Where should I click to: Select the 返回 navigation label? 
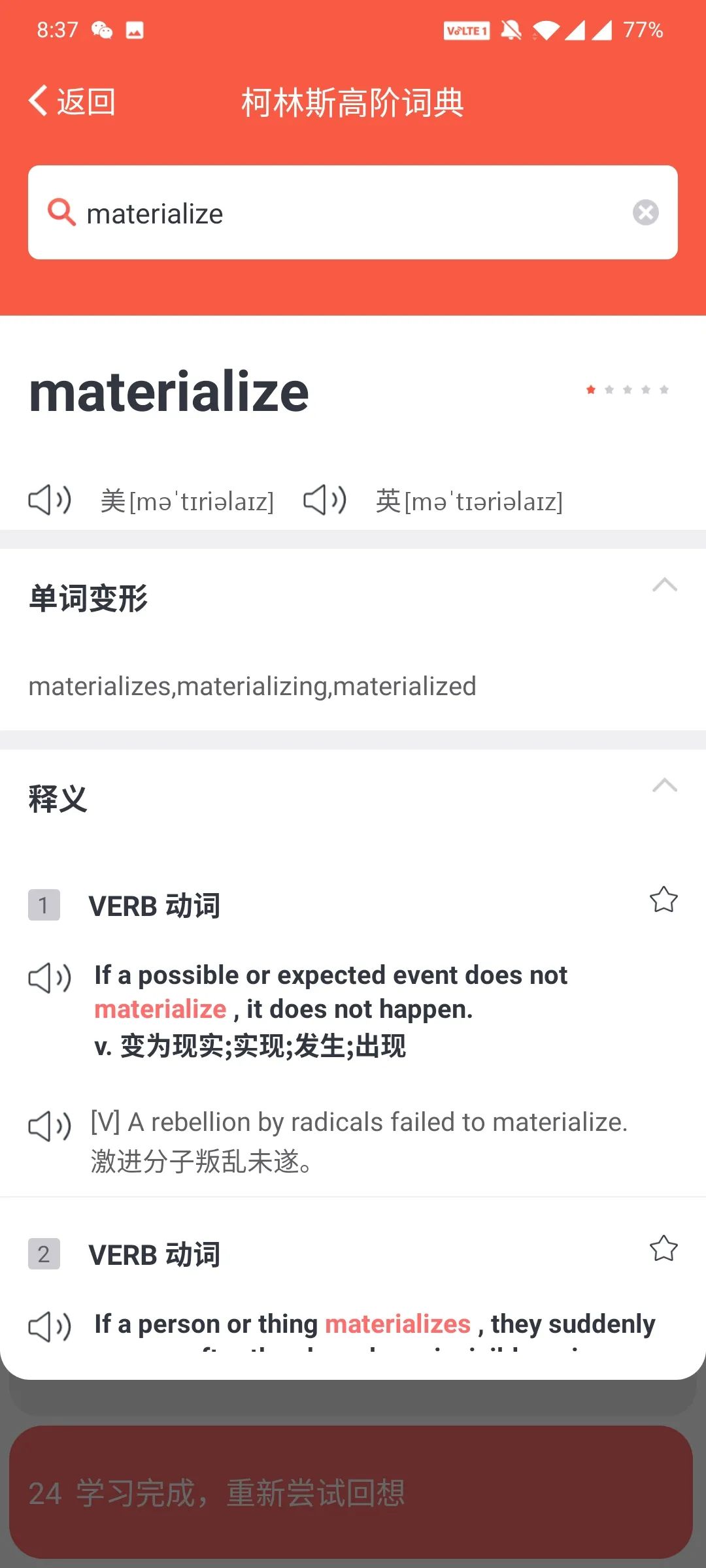point(85,101)
